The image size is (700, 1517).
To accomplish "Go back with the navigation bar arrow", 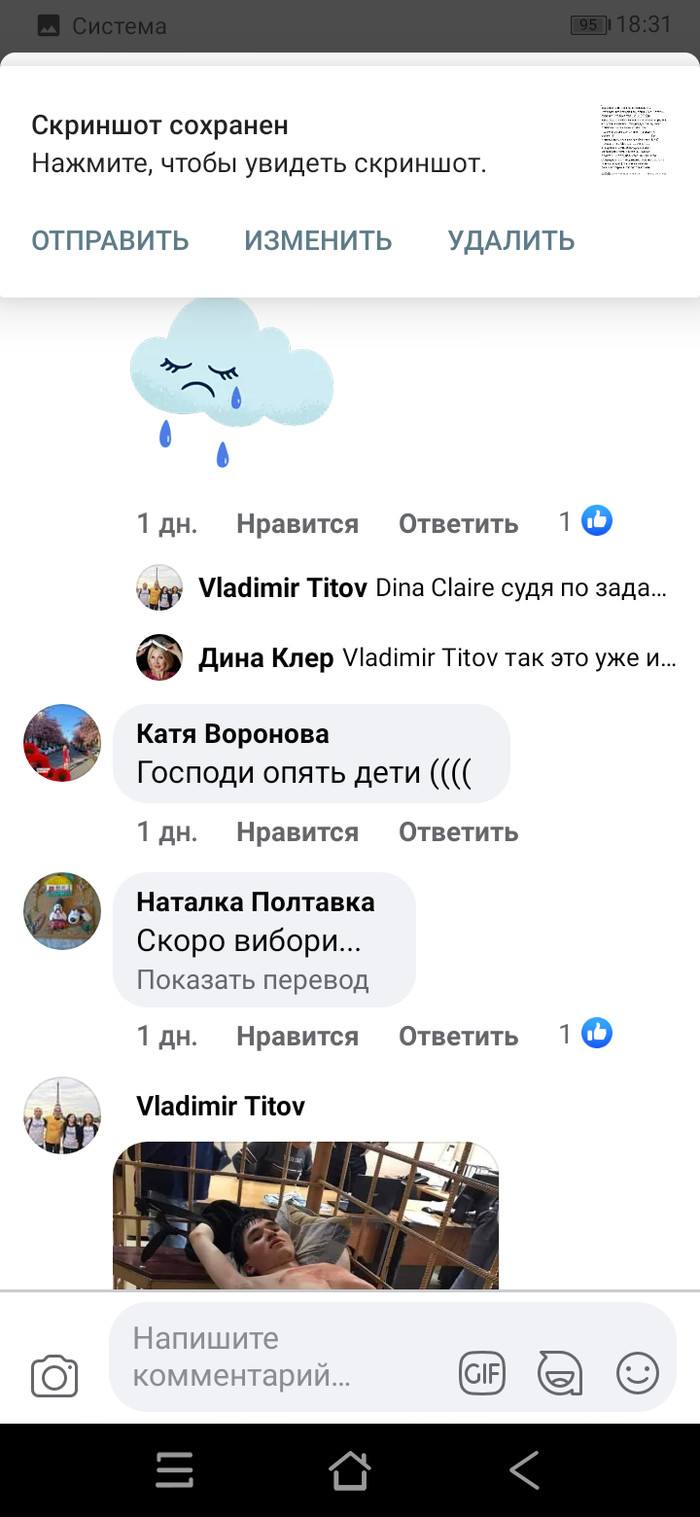I will coord(524,1470).
